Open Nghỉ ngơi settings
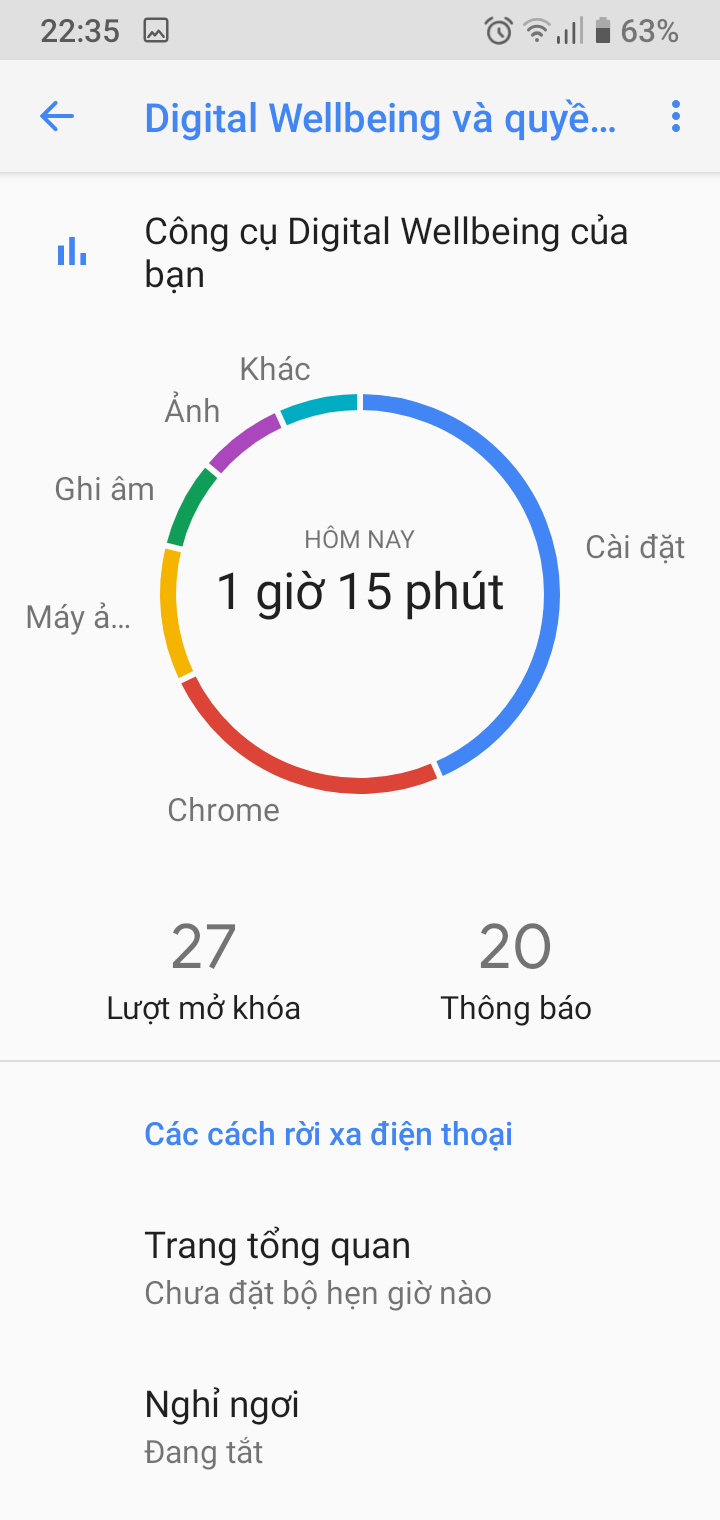Image resolution: width=720 pixels, height=1520 pixels. (x=222, y=1426)
